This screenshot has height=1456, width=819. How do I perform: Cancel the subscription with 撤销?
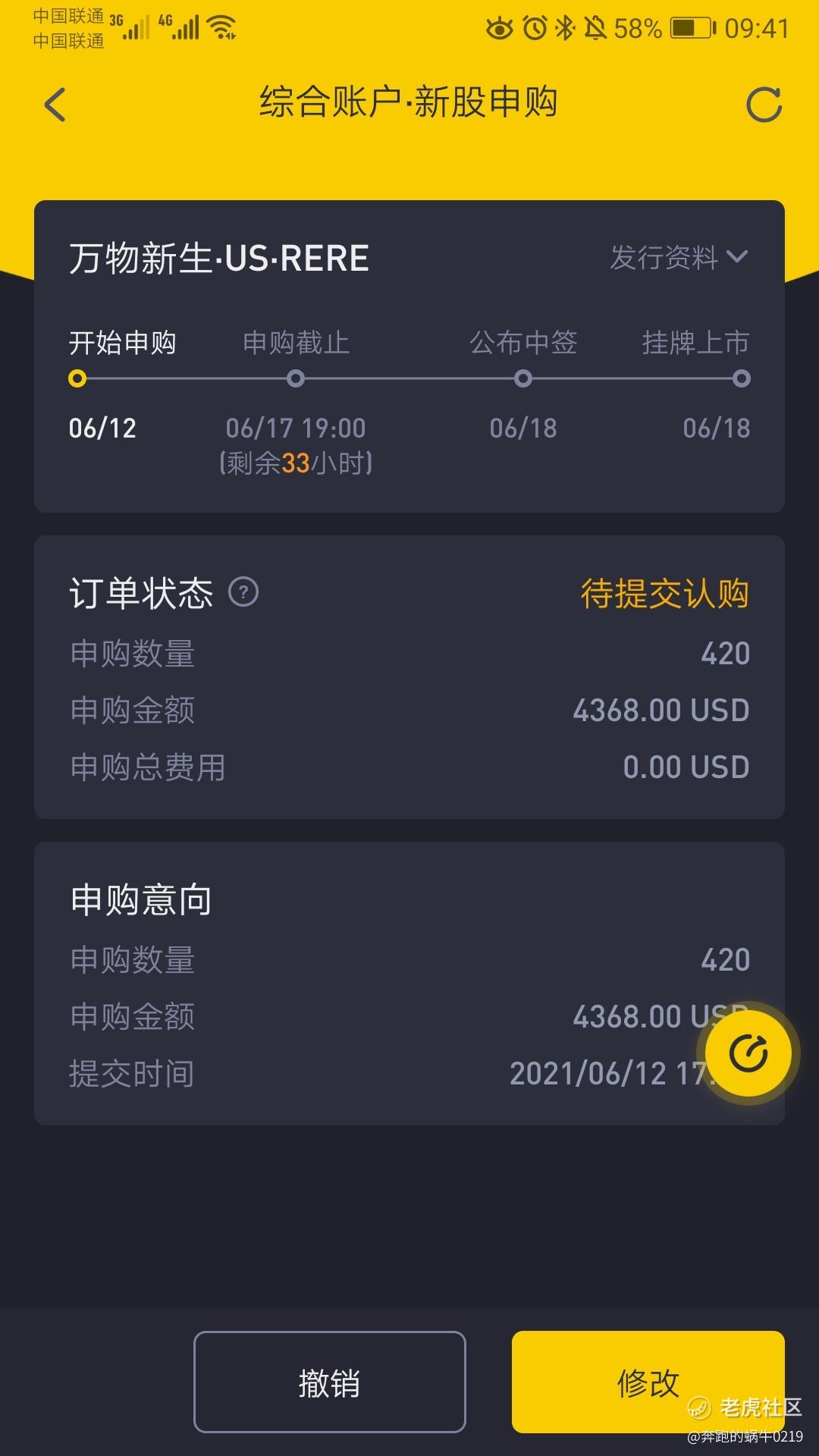click(330, 1382)
